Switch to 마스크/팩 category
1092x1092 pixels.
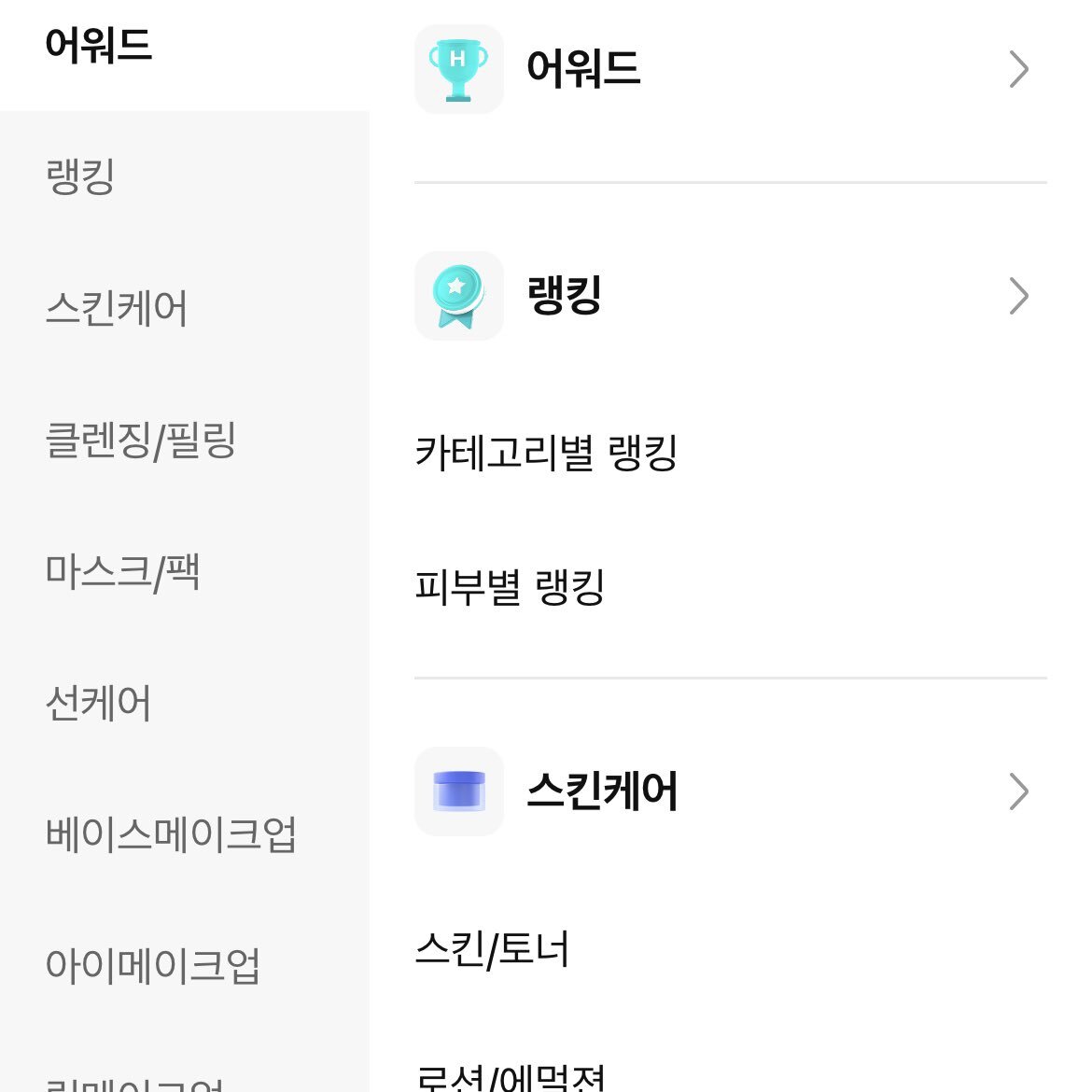pos(122,571)
